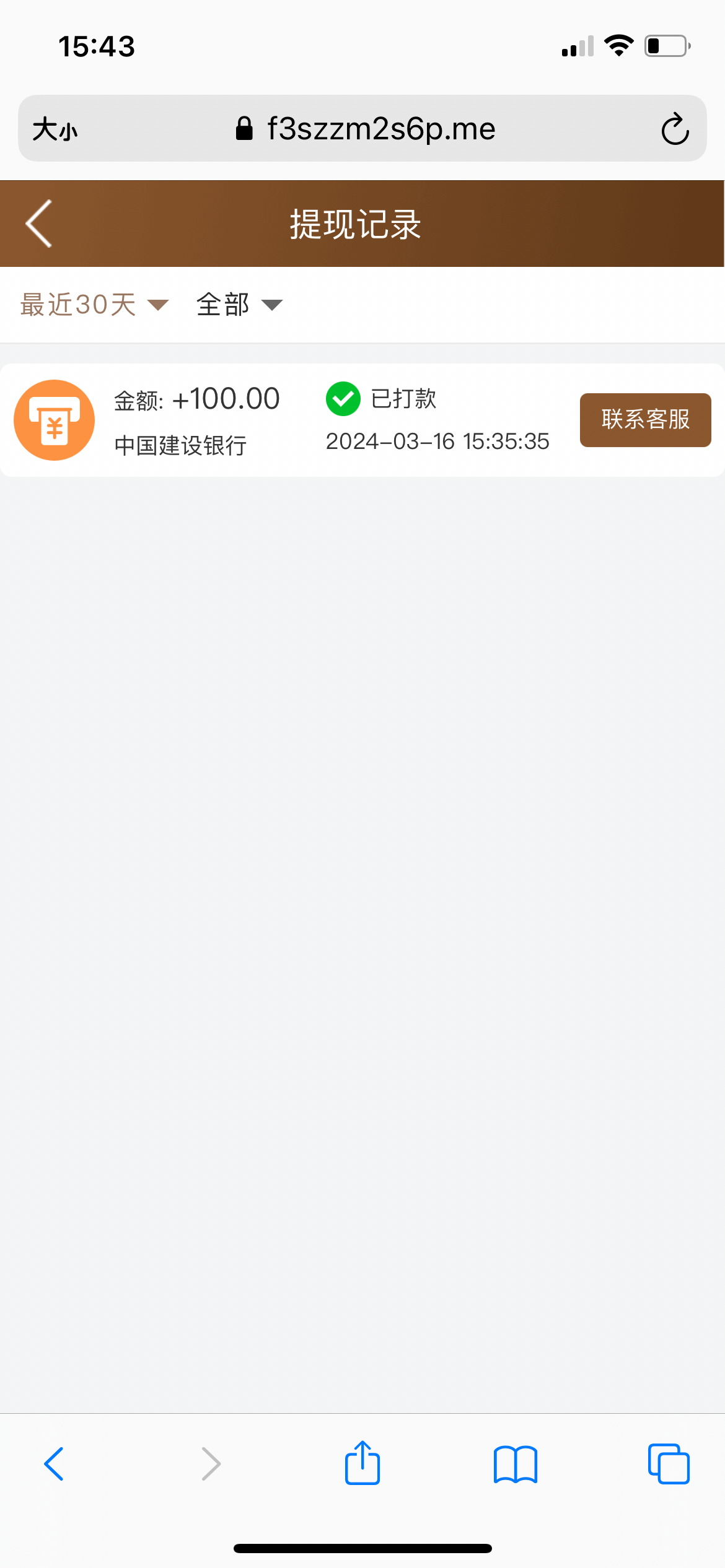Open the Safari share sheet
This screenshot has width=725, height=1568.
coord(362,1463)
